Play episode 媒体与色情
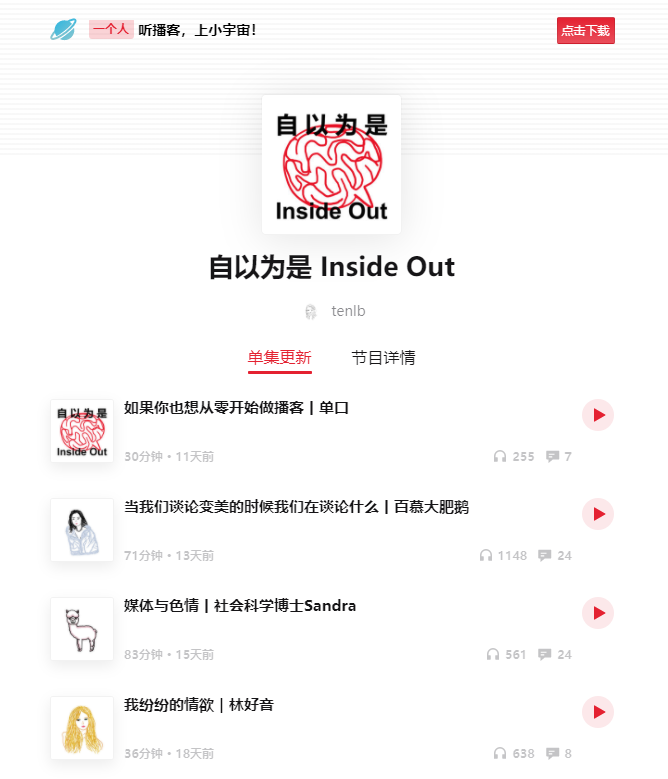The height and width of the screenshot is (779, 668). (x=598, y=613)
